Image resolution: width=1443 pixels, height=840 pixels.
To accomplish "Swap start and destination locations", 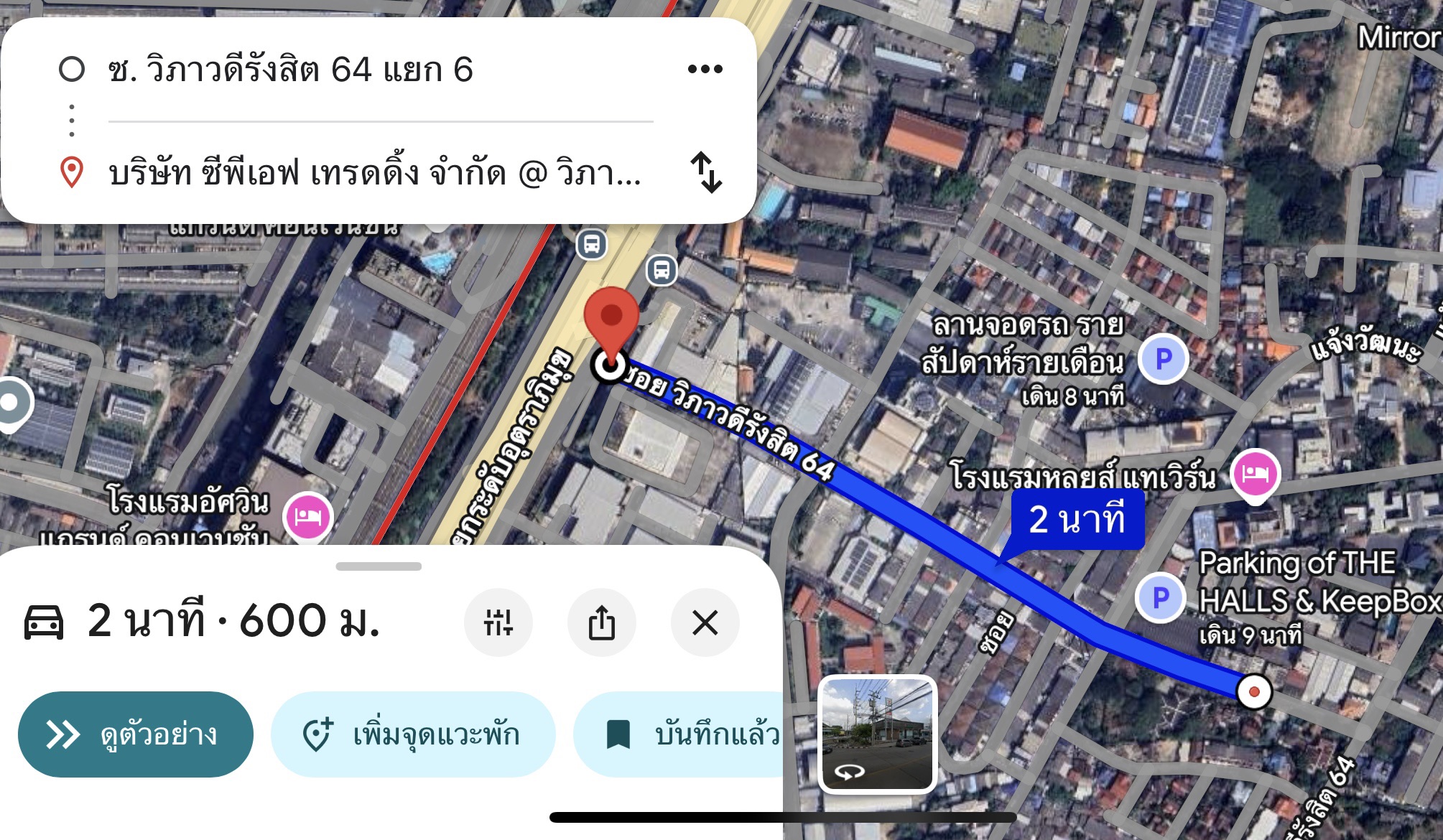I will click(x=706, y=172).
